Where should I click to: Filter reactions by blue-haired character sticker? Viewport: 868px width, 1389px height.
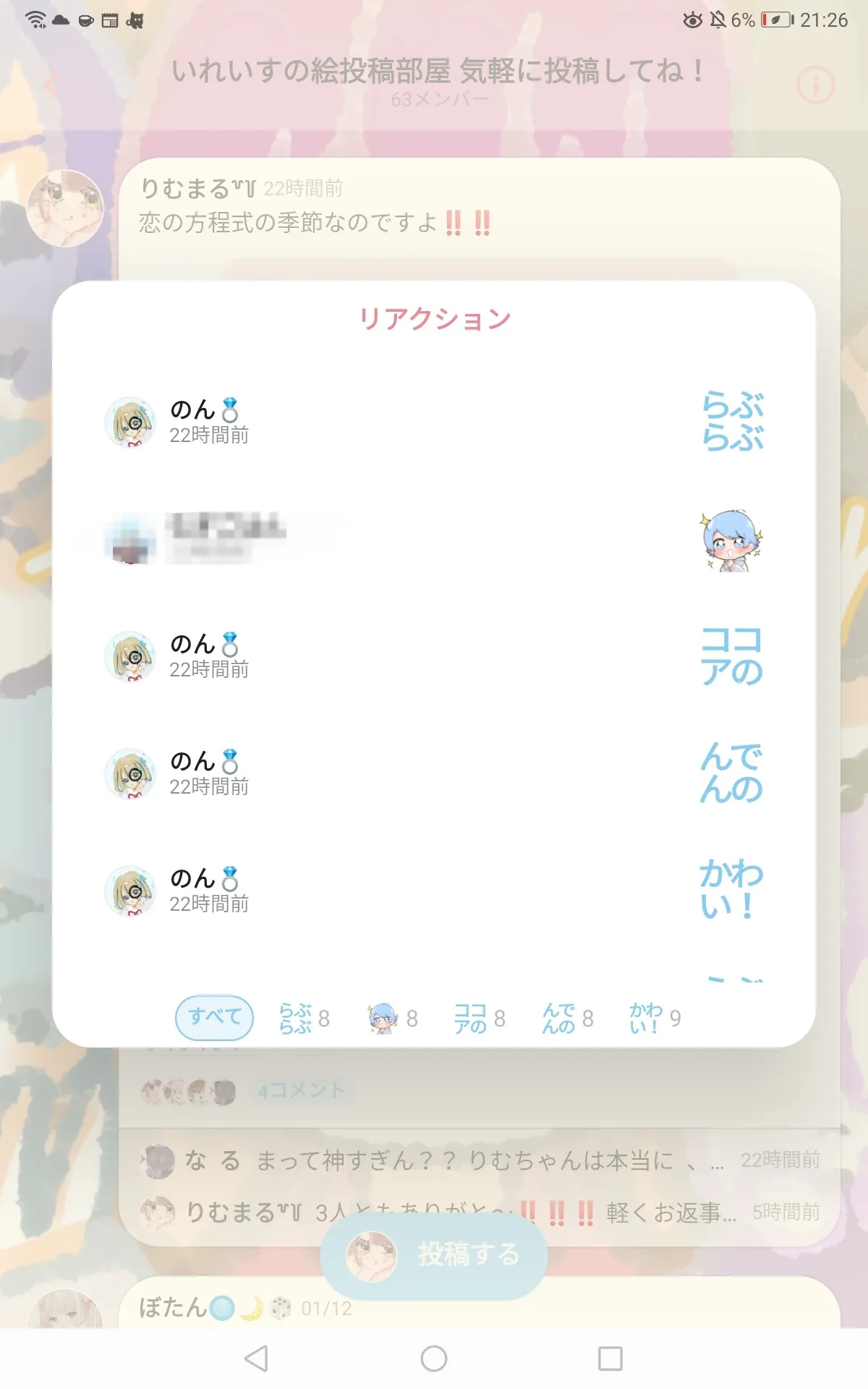click(x=393, y=1018)
